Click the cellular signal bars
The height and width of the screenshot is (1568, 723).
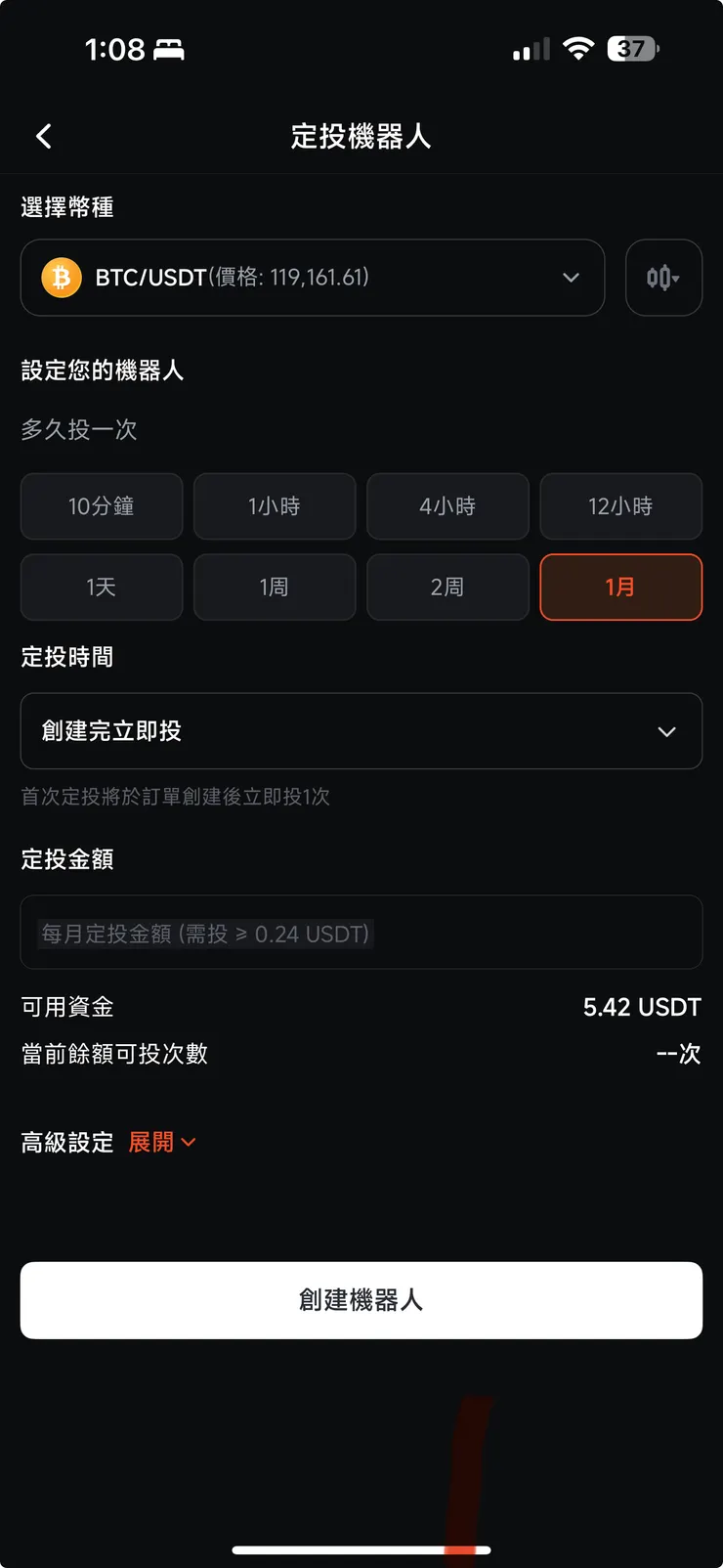click(529, 49)
